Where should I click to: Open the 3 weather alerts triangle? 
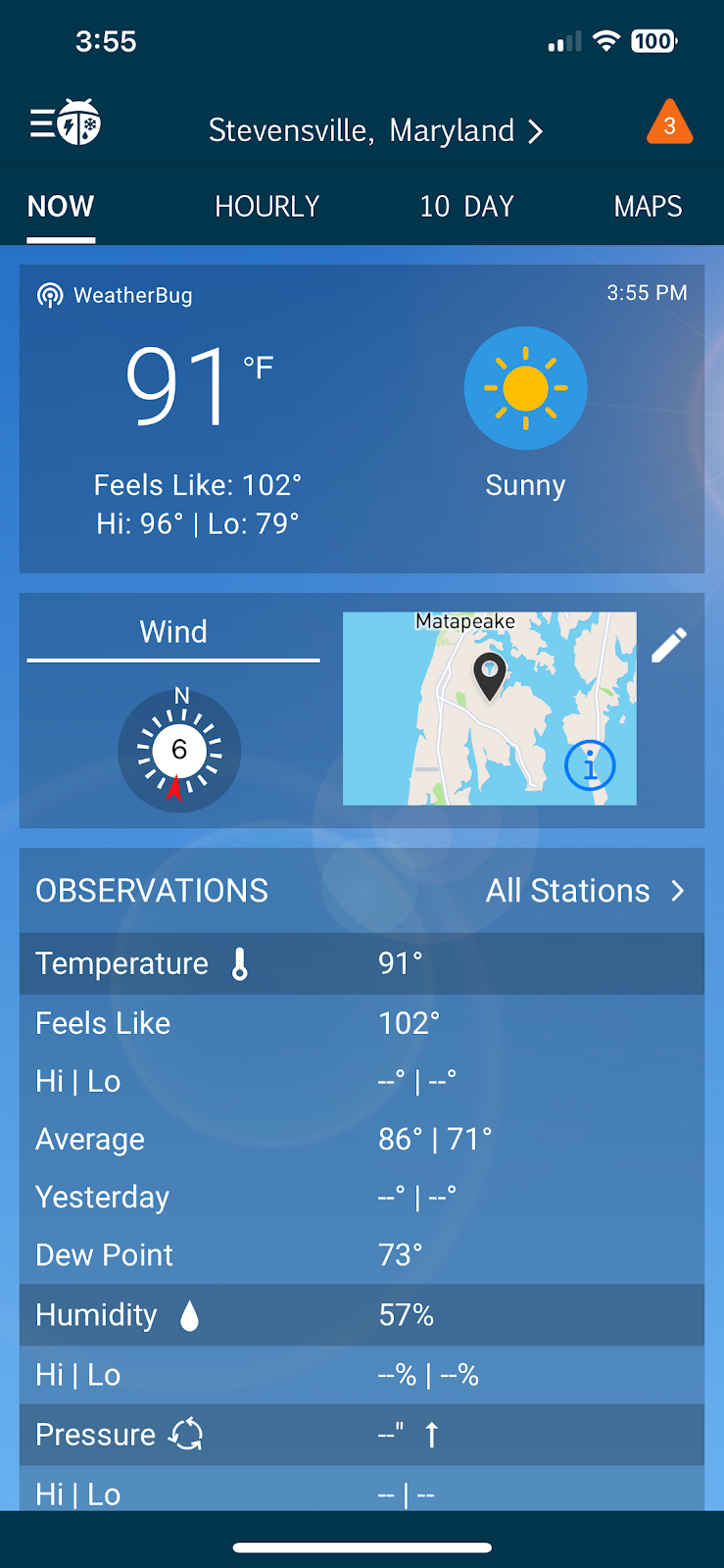(x=670, y=122)
